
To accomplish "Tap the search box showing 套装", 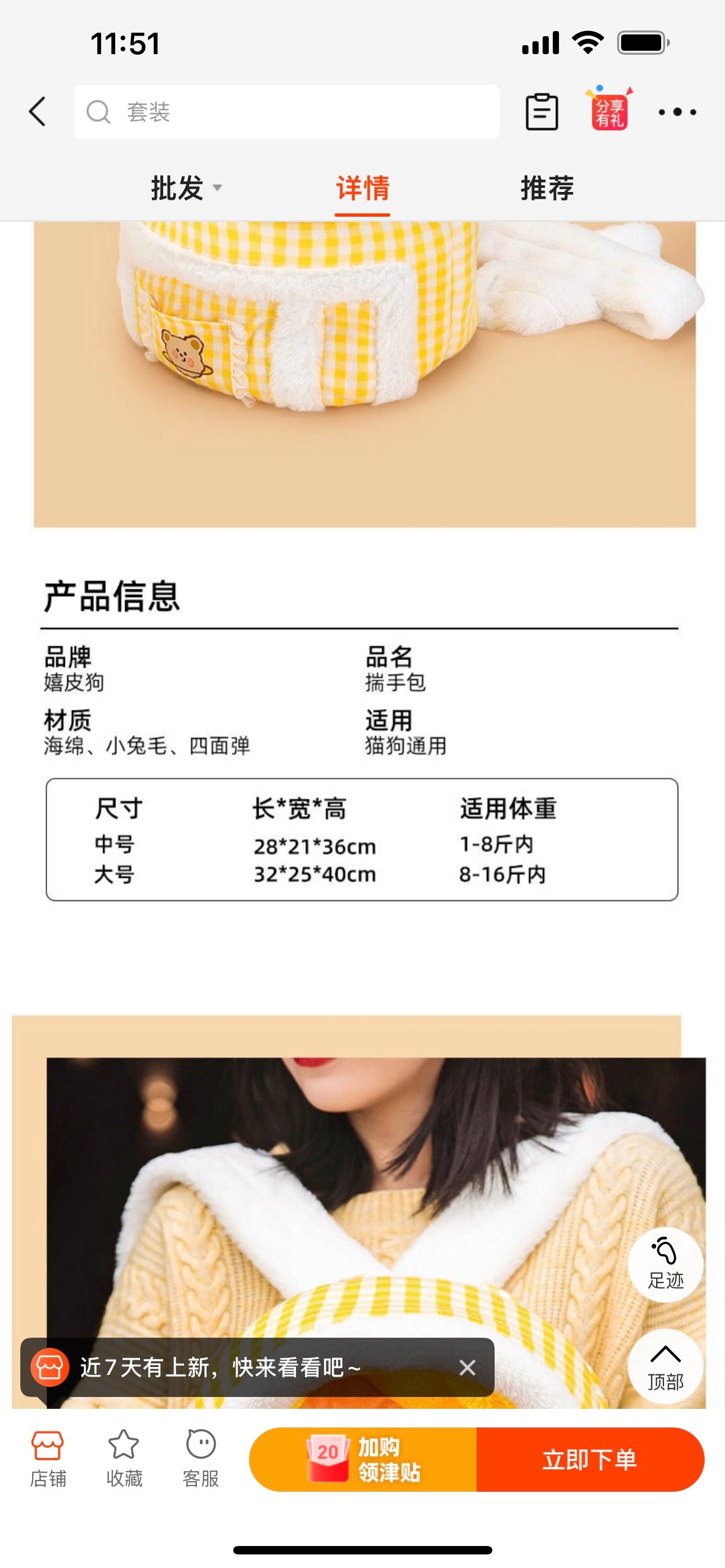I will click(x=286, y=112).
